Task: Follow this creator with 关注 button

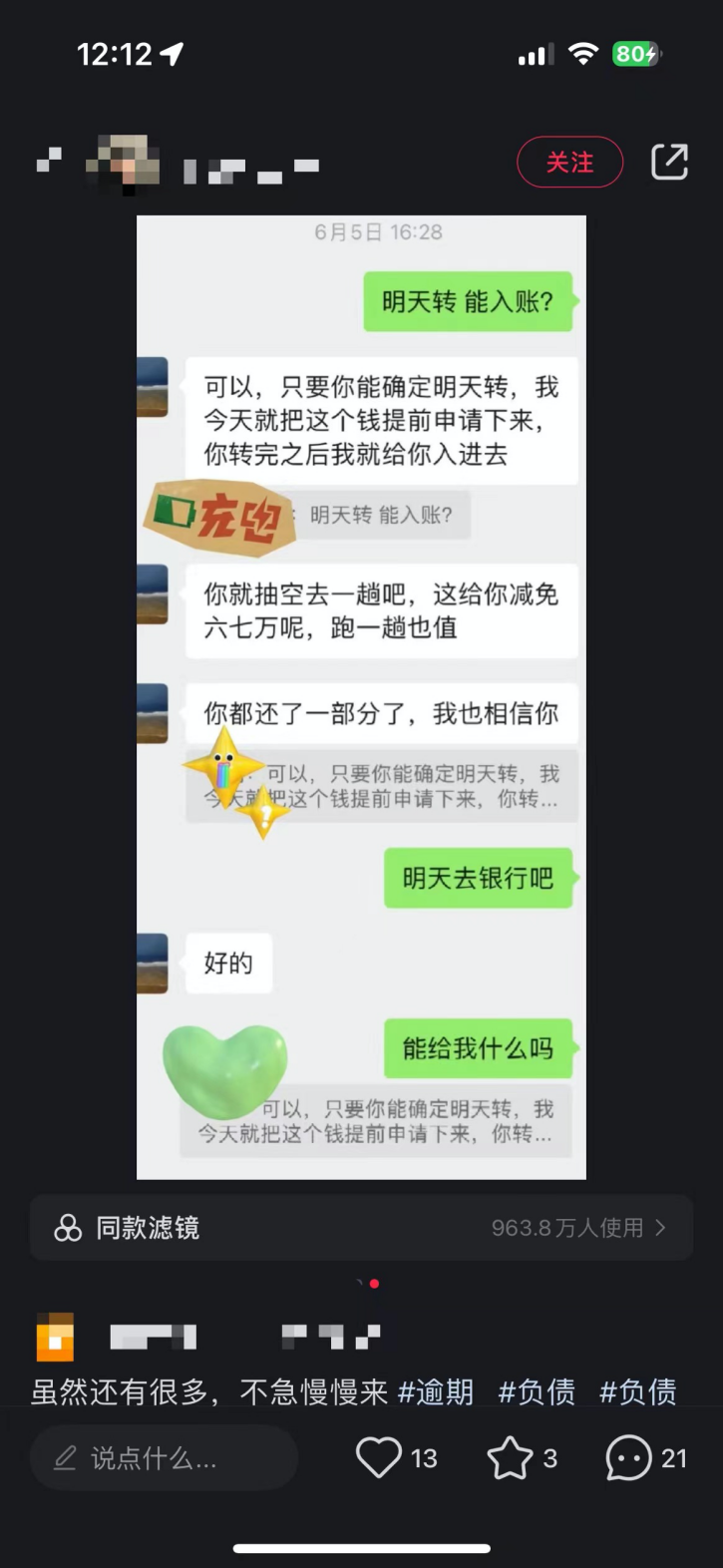Action: point(569,162)
